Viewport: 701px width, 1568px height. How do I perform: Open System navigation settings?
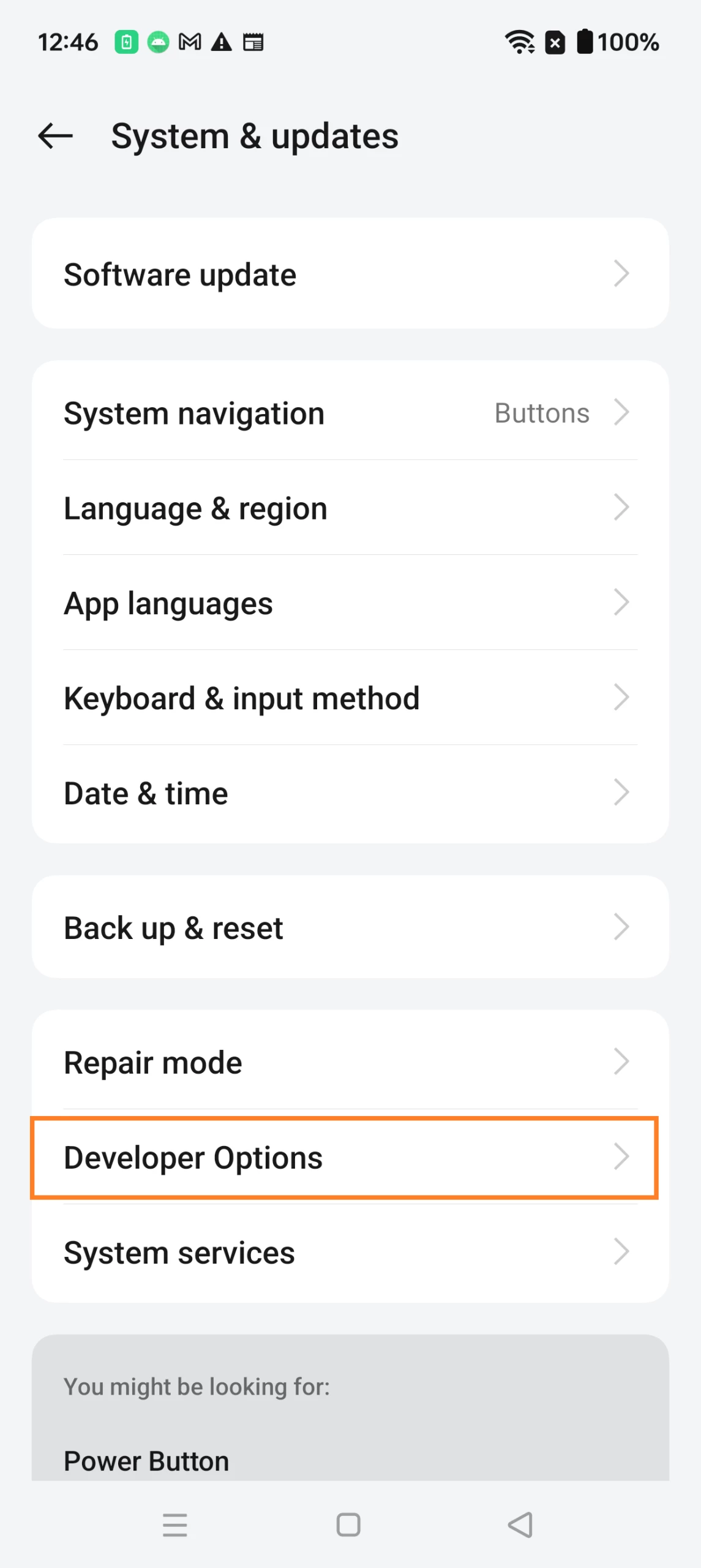[350, 413]
